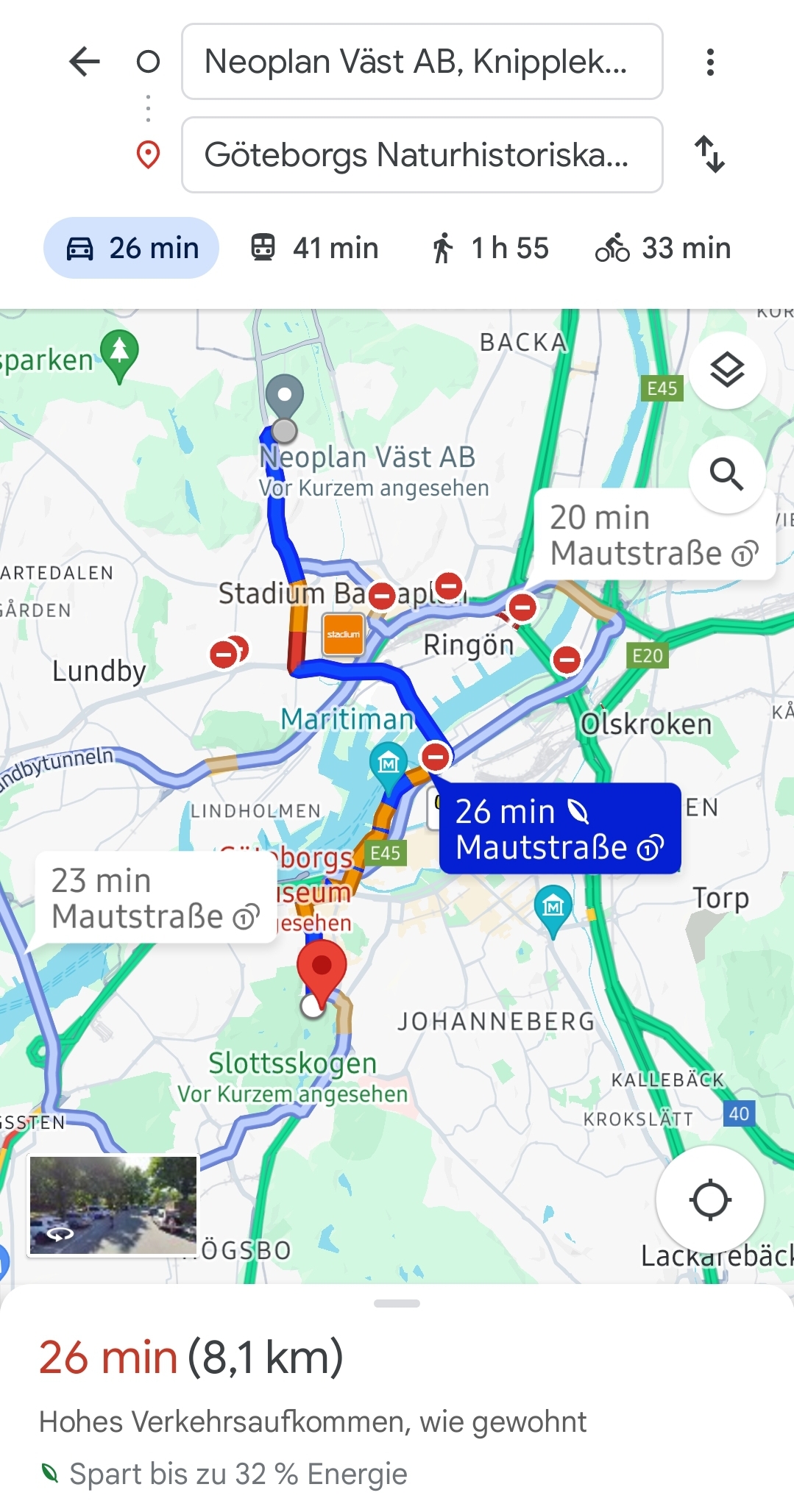794x1512 pixels.
Task: Switch to walking 1 h 55
Action: click(489, 249)
